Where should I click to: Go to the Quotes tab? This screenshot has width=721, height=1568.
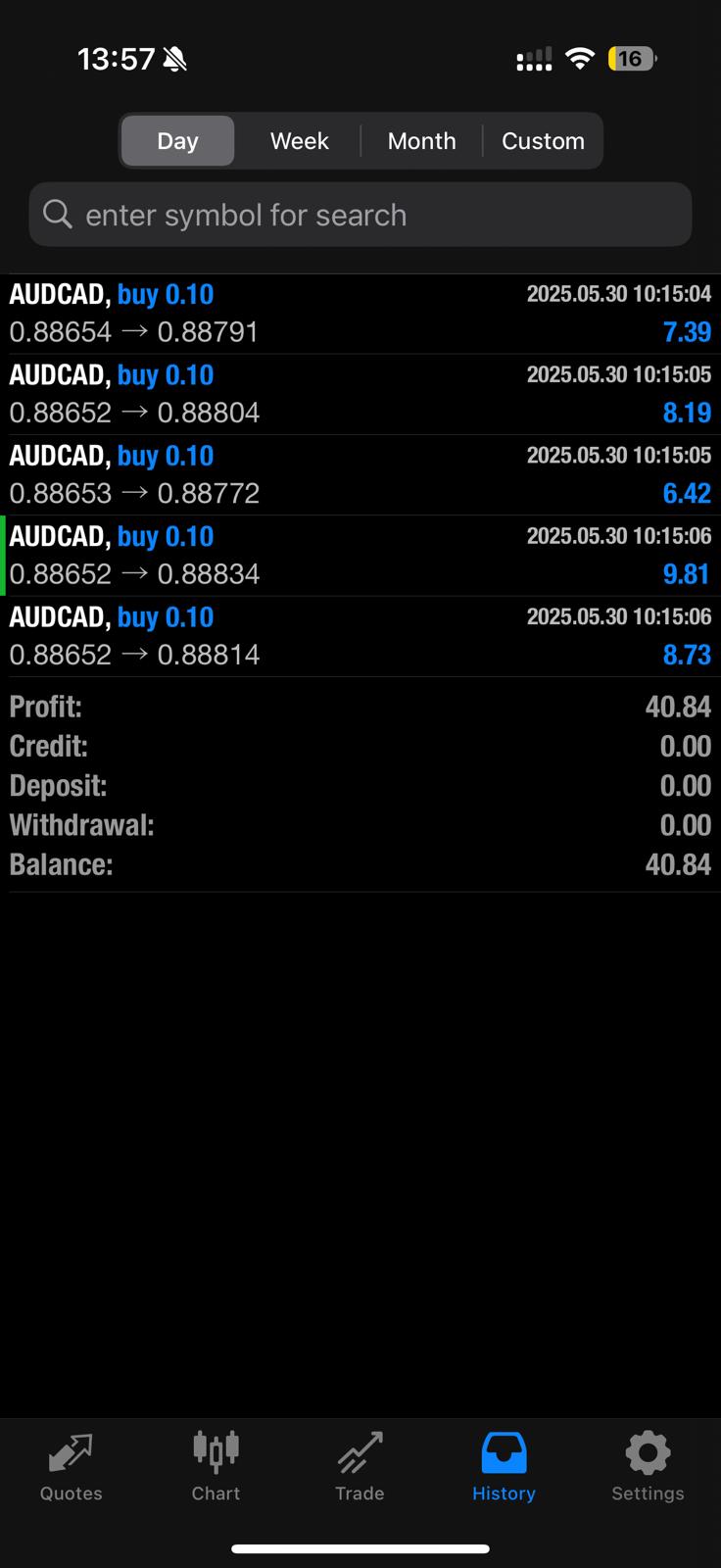[x=72, y=1467]
